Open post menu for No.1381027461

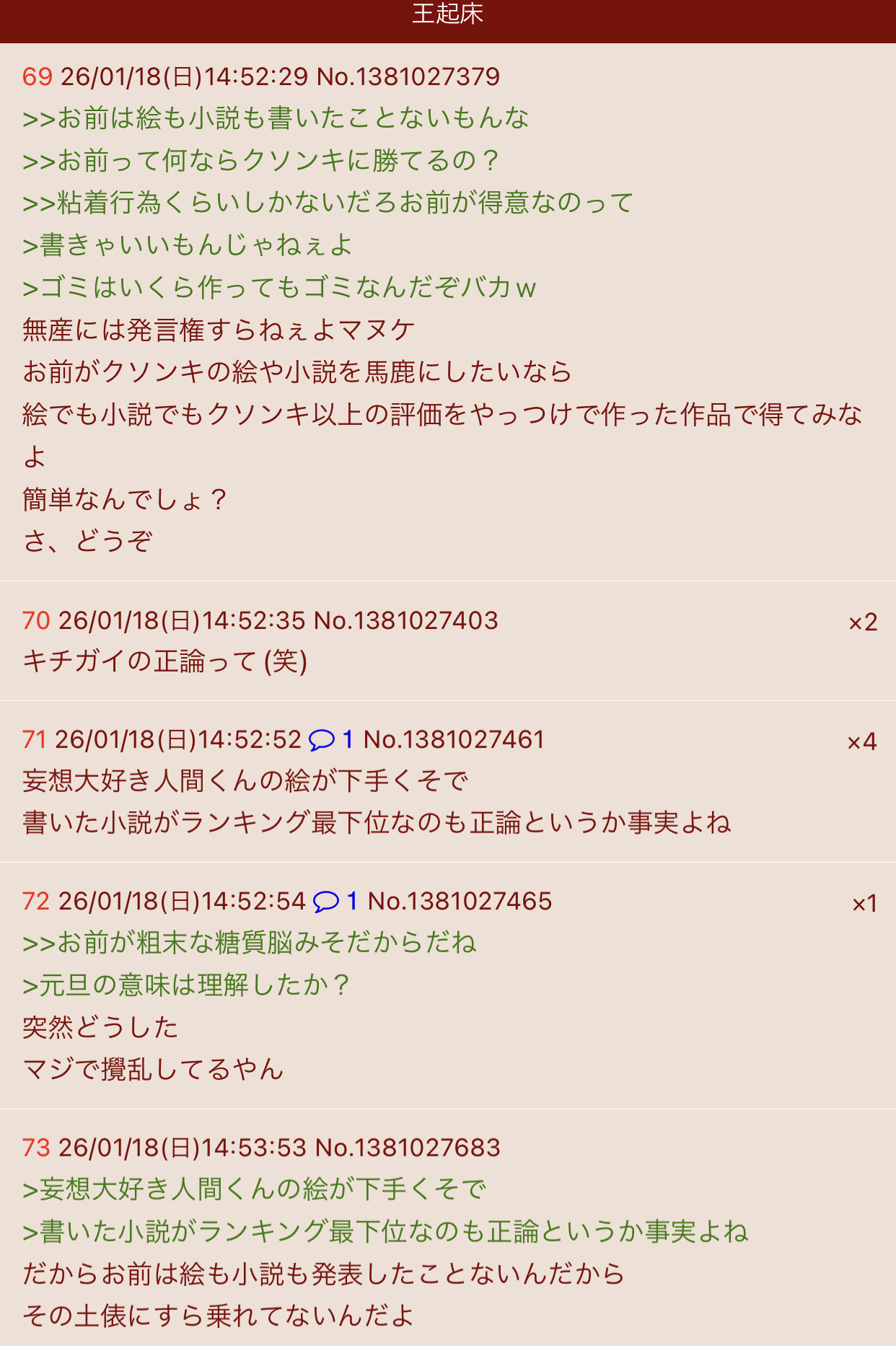pos(453,739)
